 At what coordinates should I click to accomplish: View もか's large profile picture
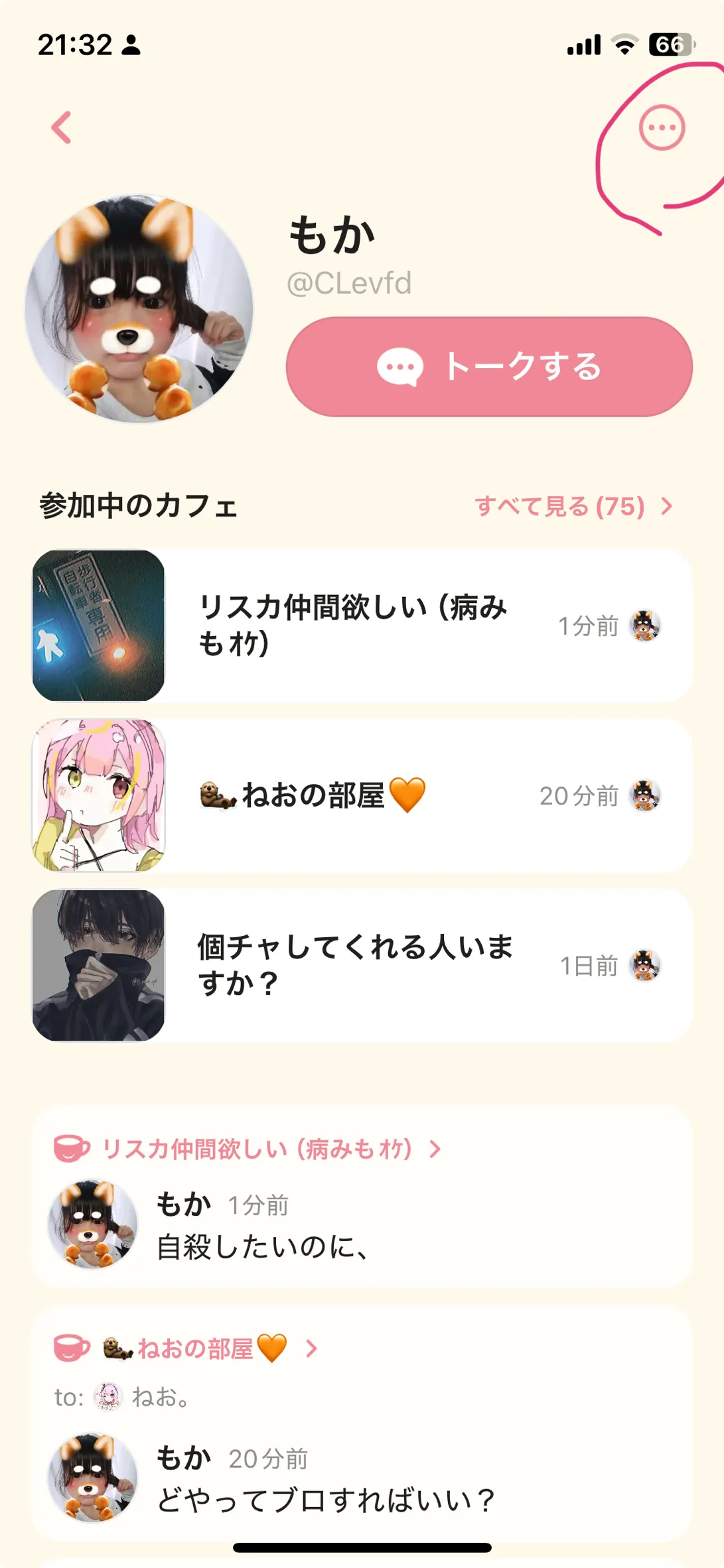coord(139,309)
